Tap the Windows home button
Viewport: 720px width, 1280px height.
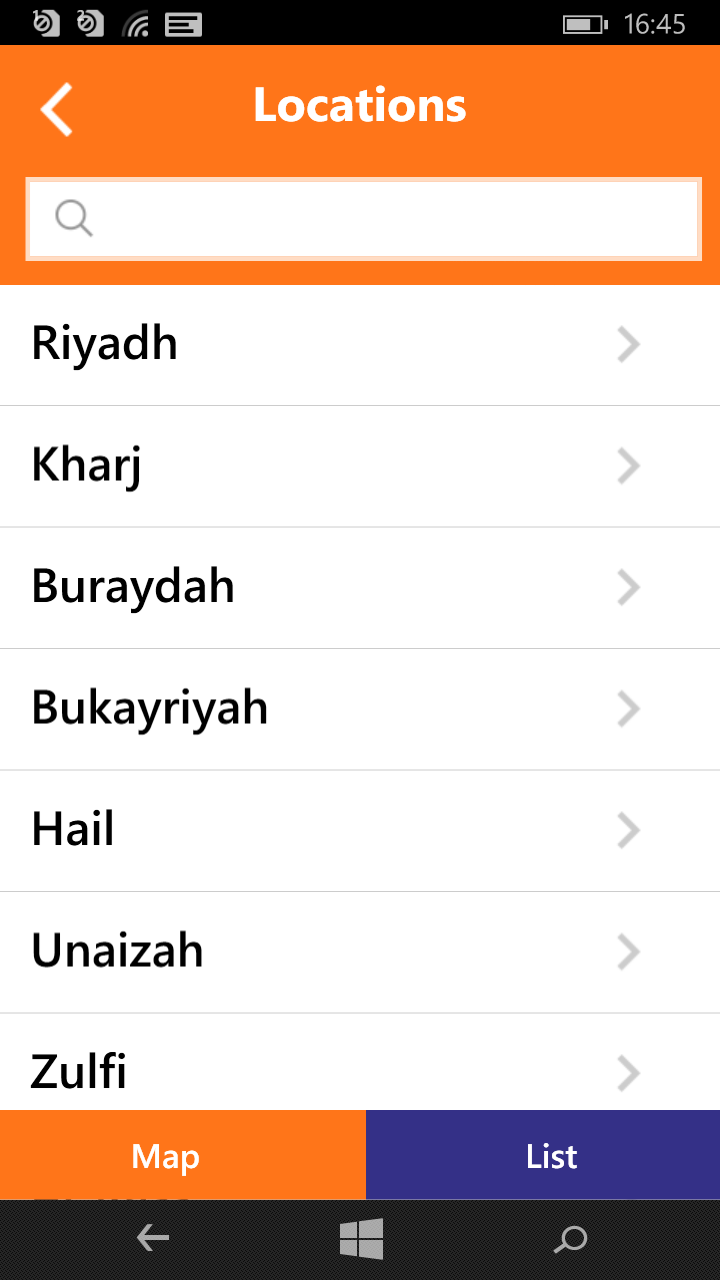[361, 1239]
